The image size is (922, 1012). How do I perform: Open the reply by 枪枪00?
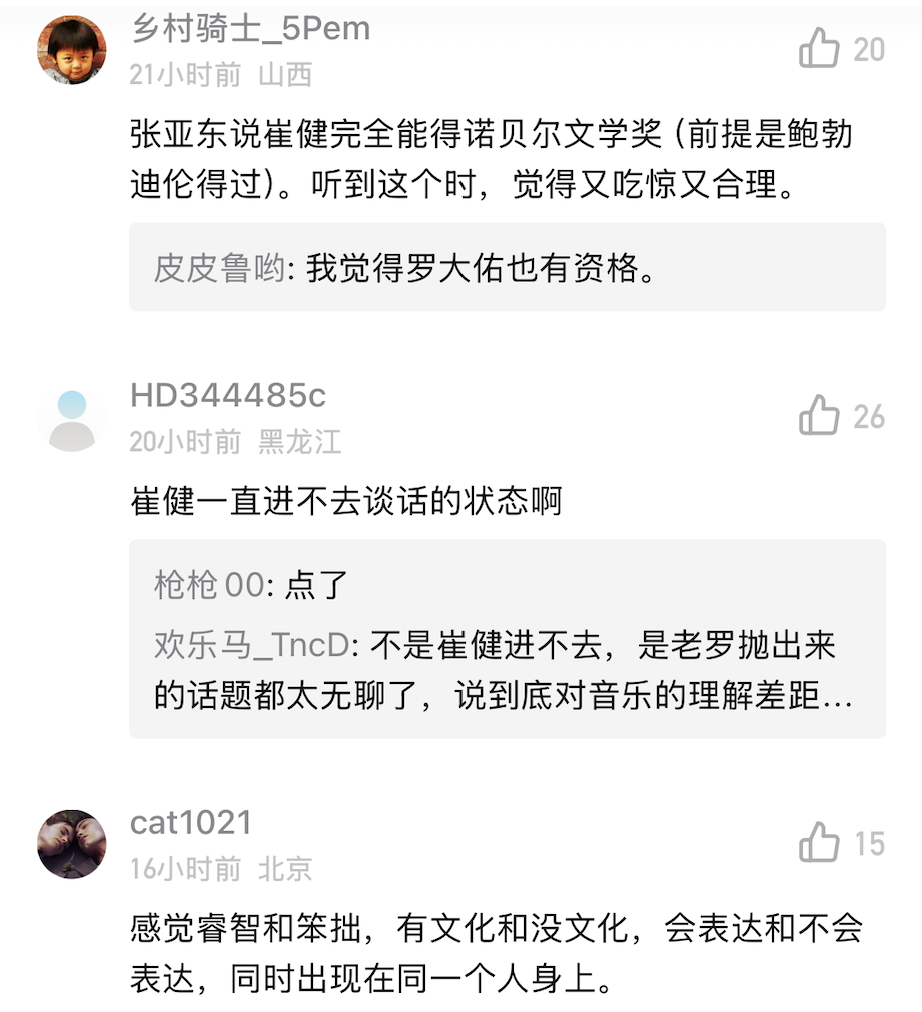click(x=250, y=586)
